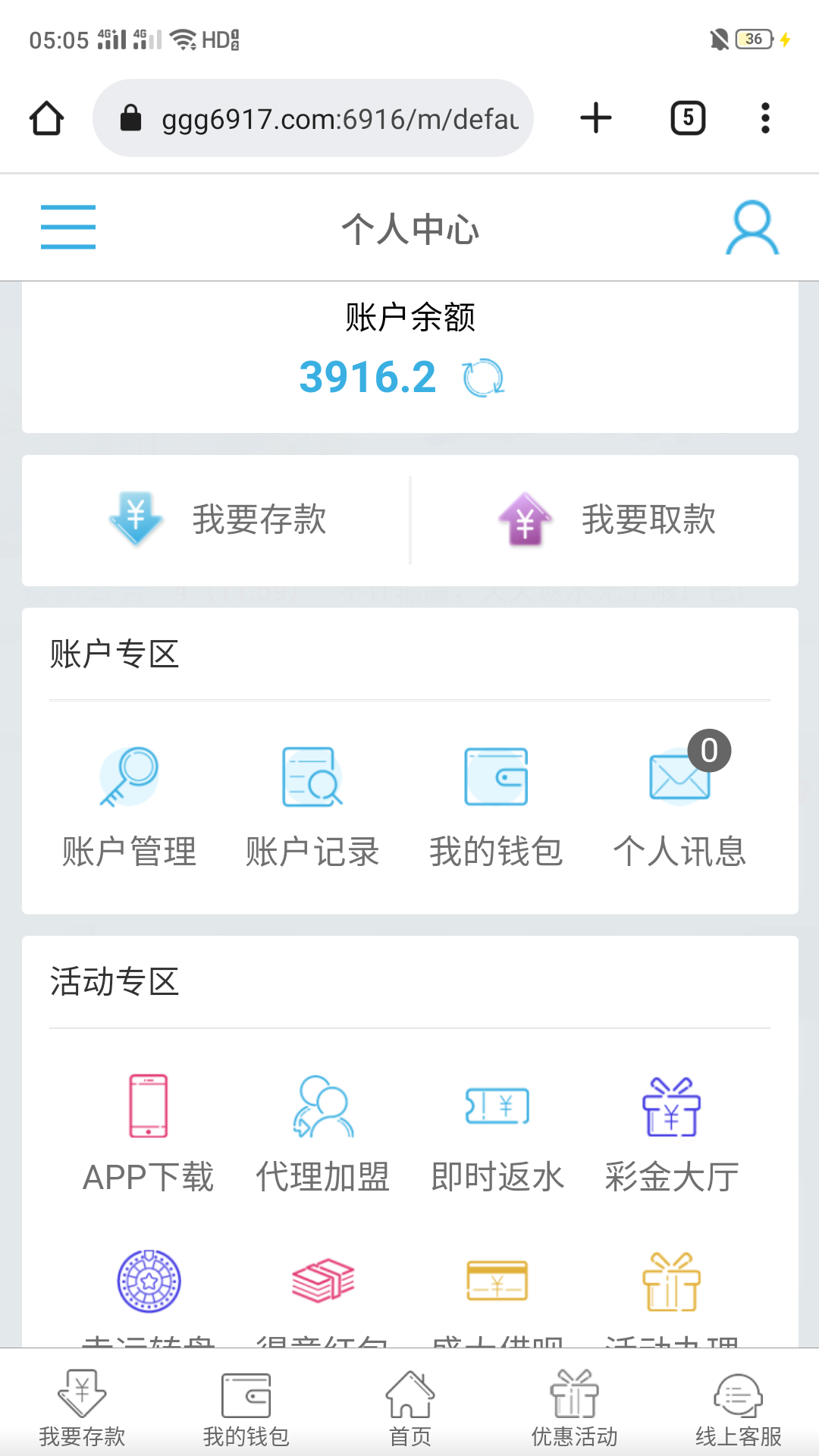Viewport: 819px width, 1456px height.
Task: Switch to 我的钱包 bottom tab
Action: [x=246, y=1407]
